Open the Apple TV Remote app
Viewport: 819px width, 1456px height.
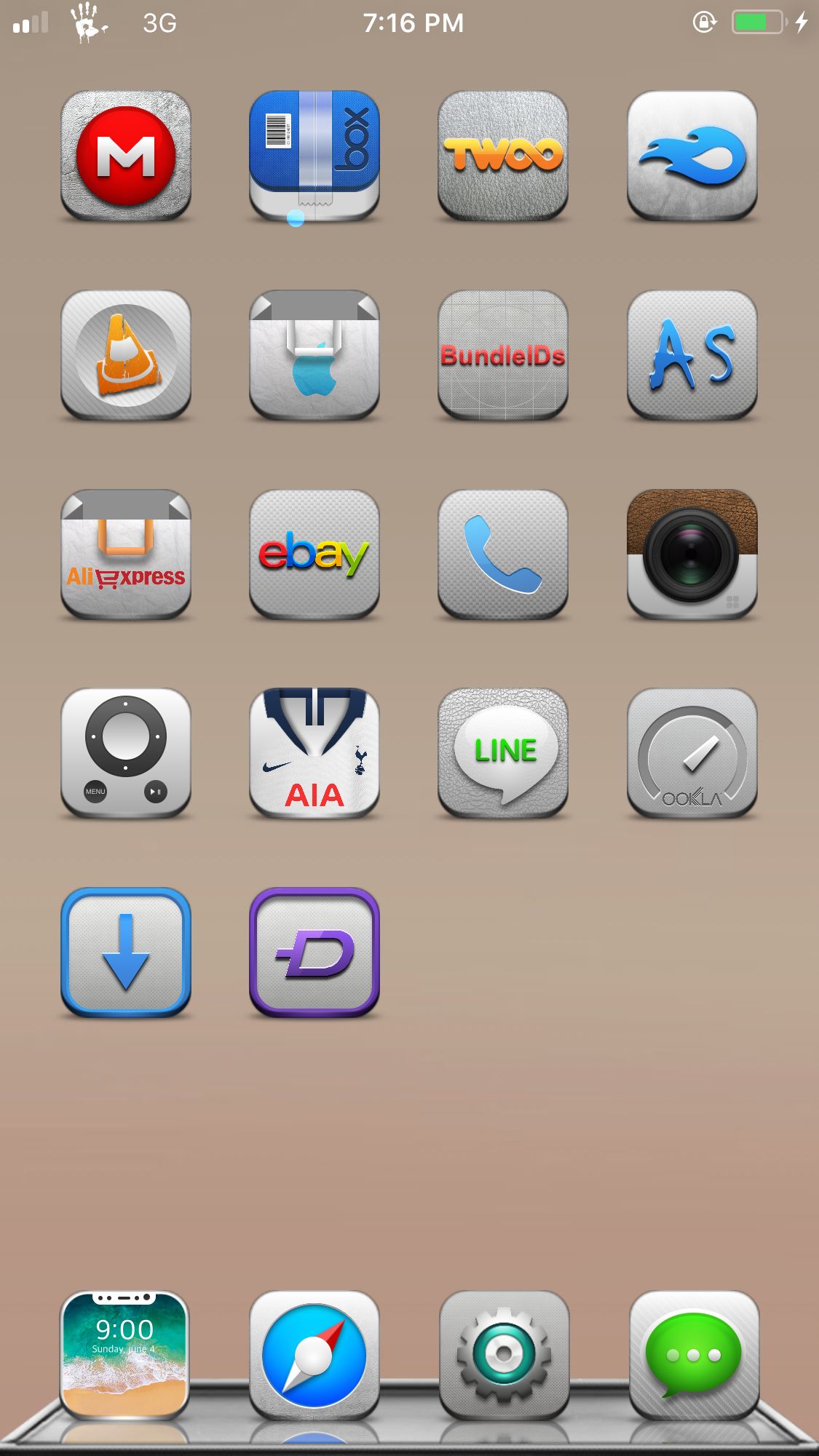[x=126, y=753]
